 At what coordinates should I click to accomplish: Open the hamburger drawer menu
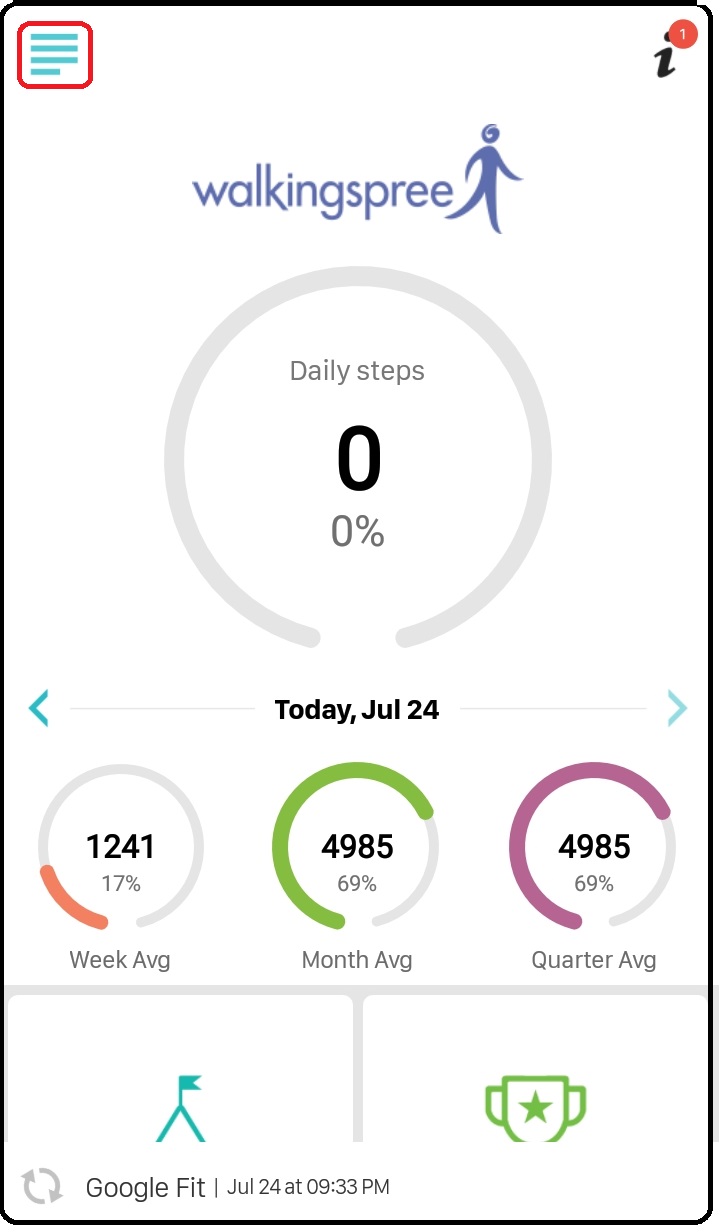(54, 54)
